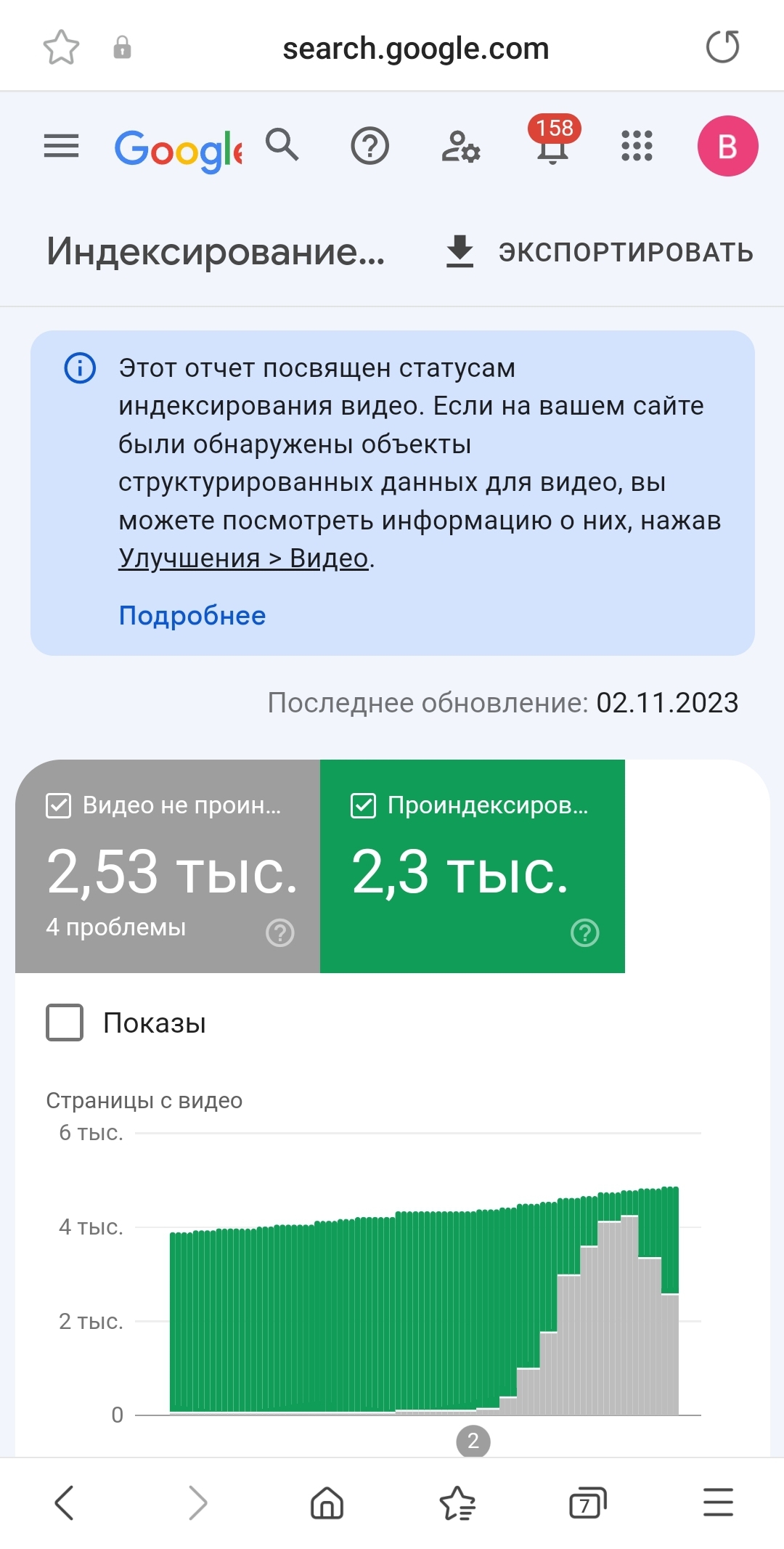
Task: Enable the Показы checkbox
Action: coord(65,1022)
